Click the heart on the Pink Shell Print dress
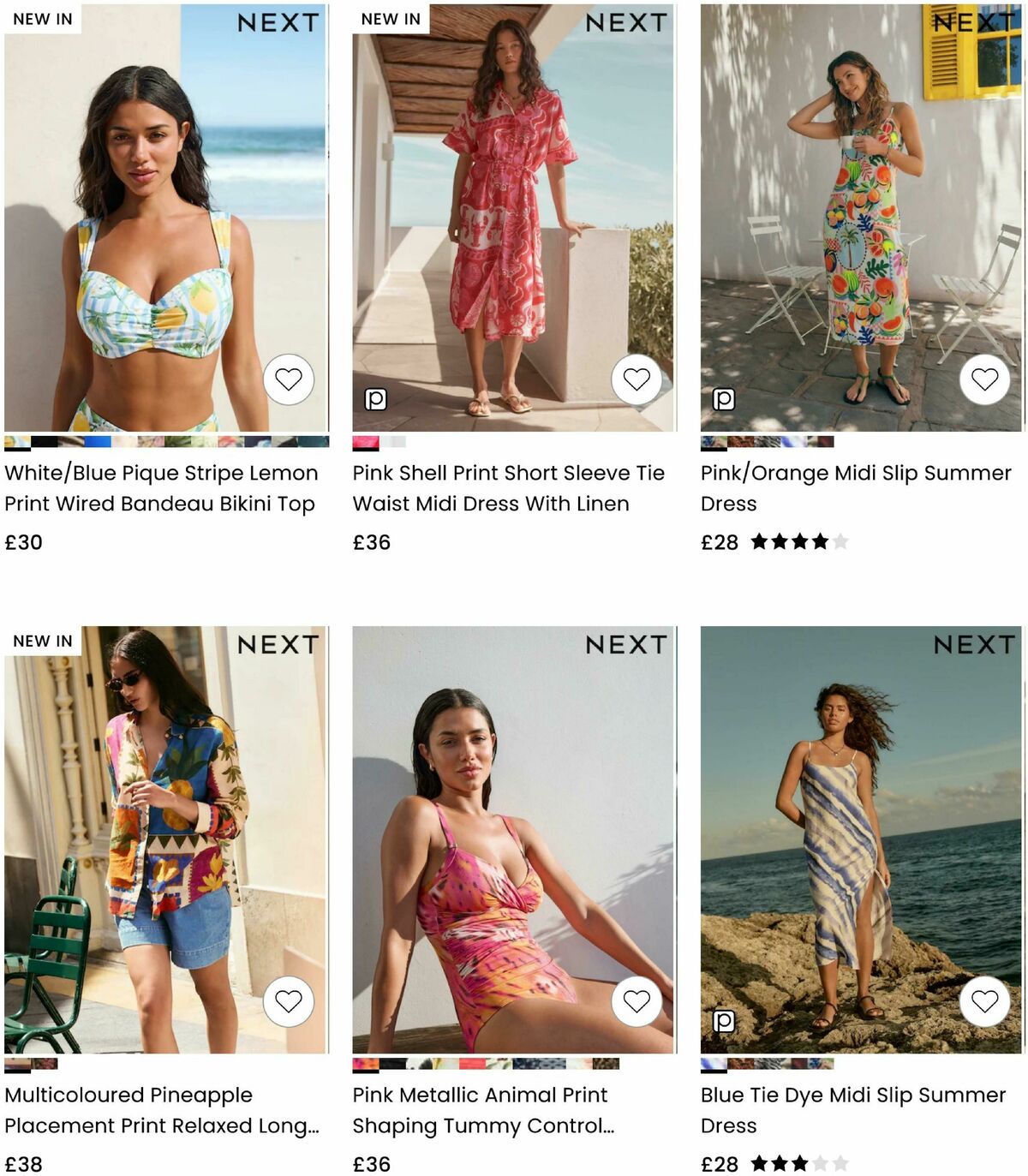 [x=637, y=378]
